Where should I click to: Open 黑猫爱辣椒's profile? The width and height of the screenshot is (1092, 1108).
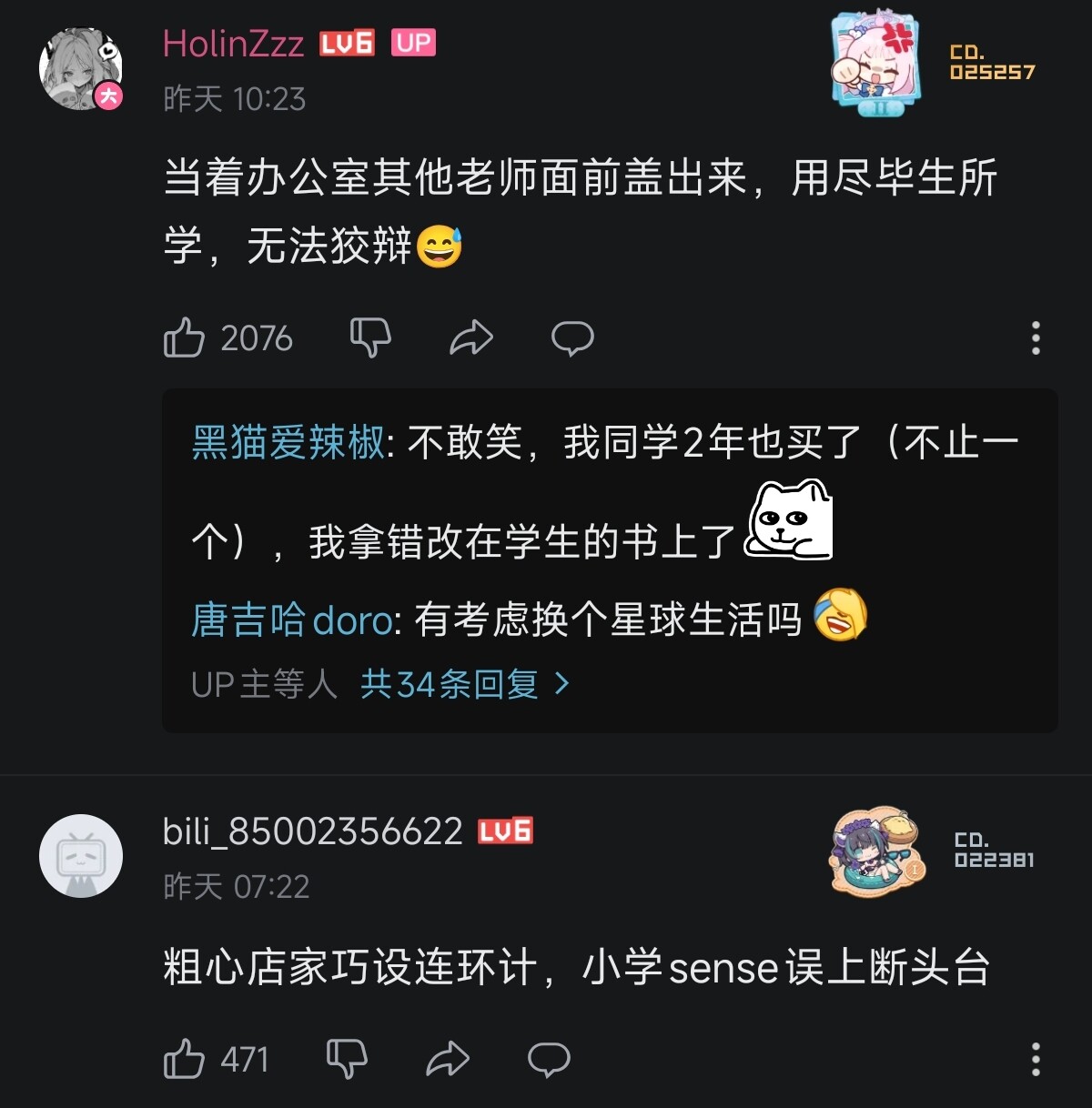tap(288, 443)
